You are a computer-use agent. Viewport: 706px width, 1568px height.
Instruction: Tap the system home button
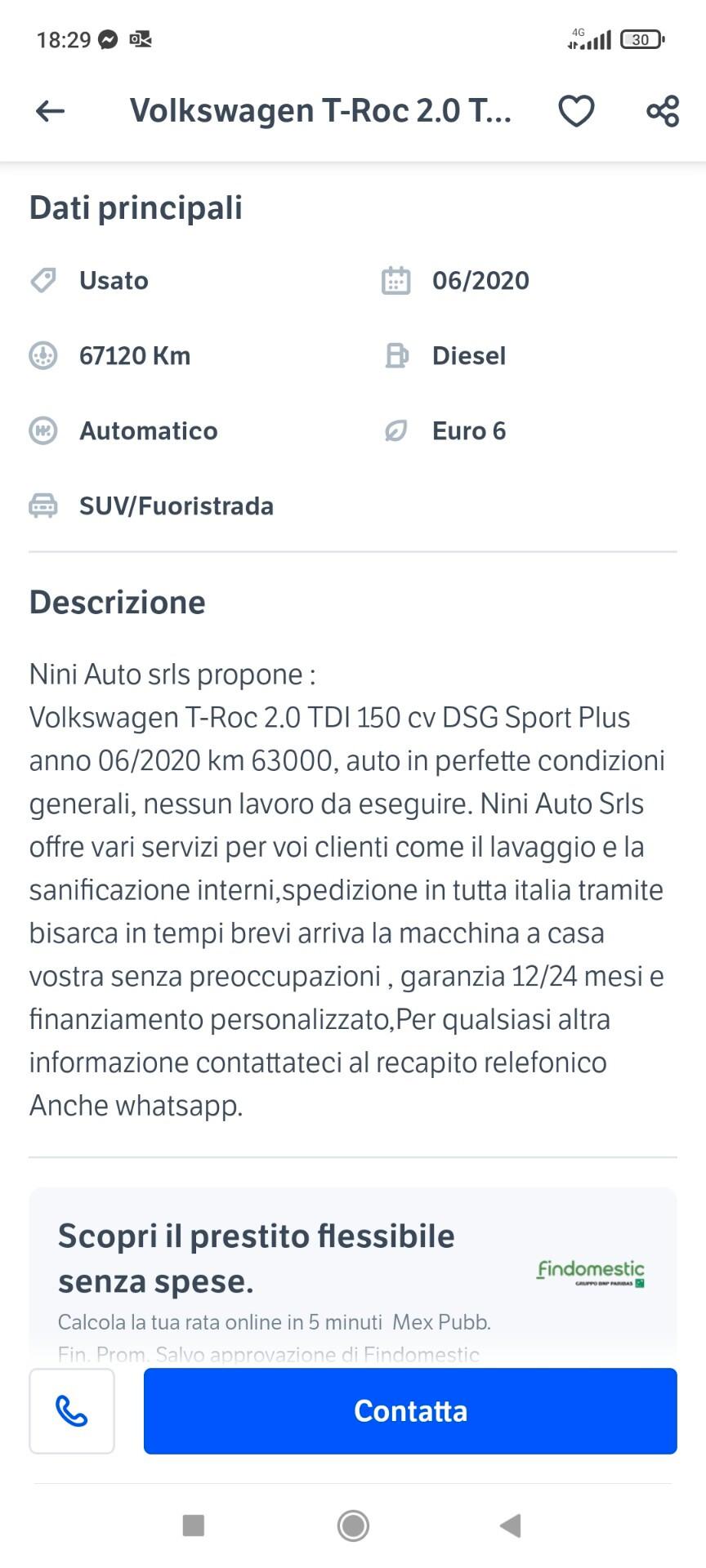[353, 1525]
